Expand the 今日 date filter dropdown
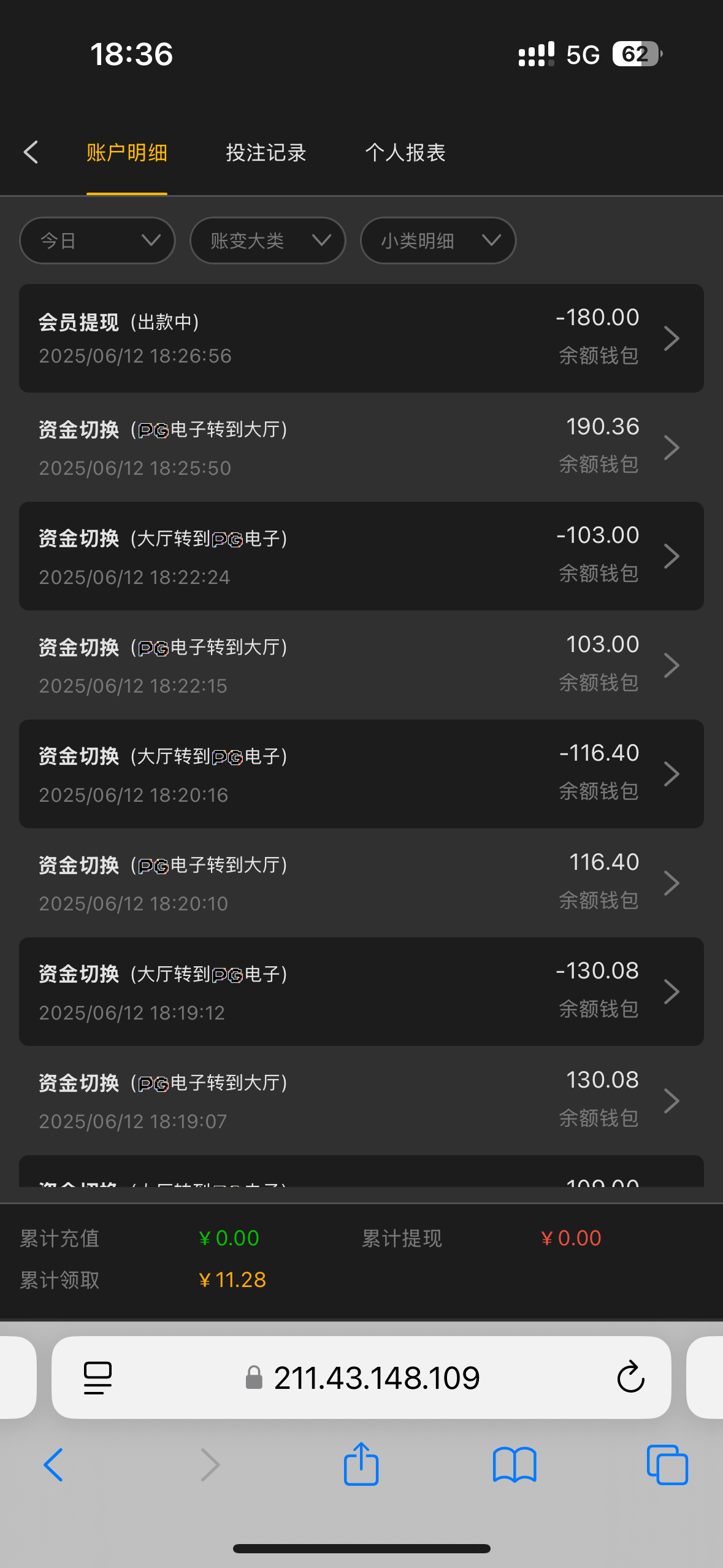Screen dimensions: 723x1568 pos(98,240)
